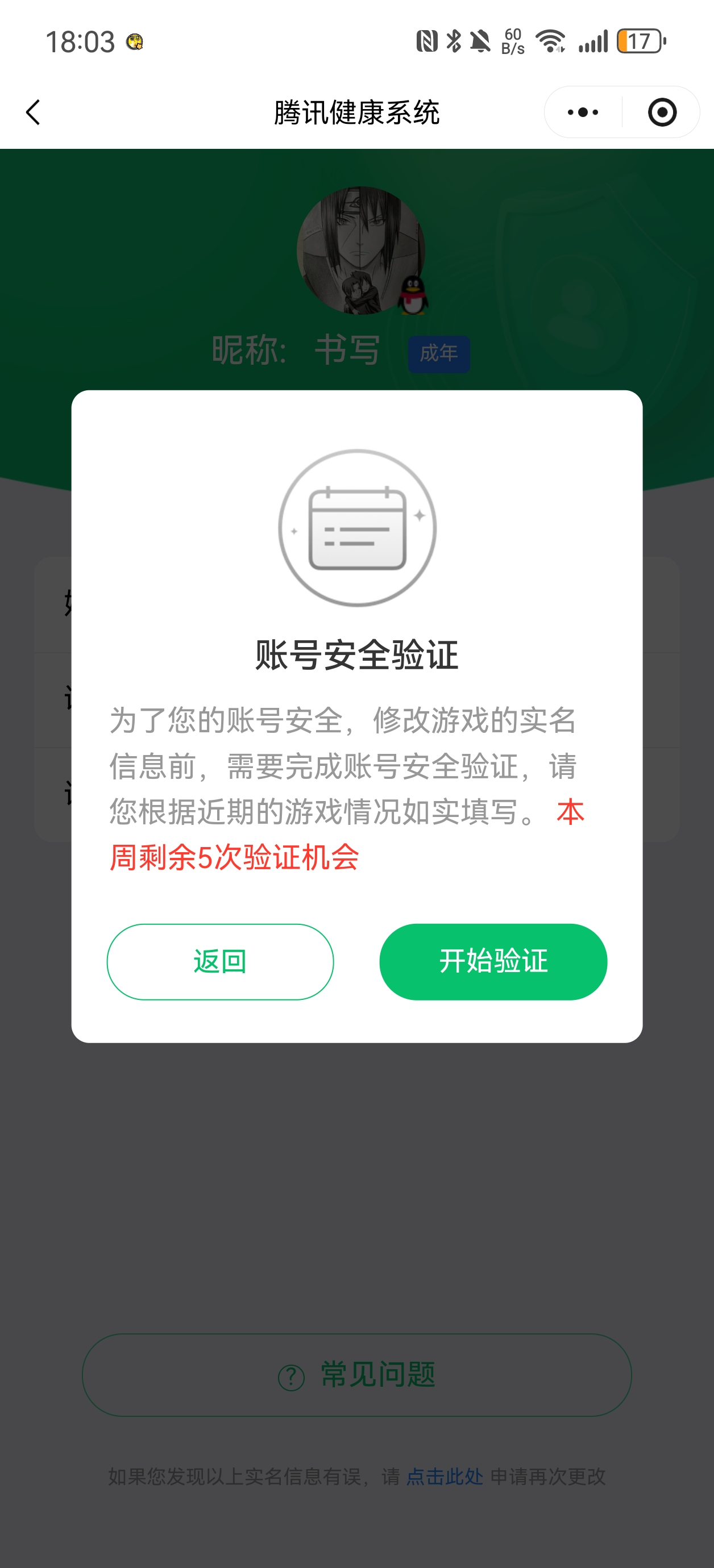Click the circular close/exit mini-program icon

click(x=661, y=111)
